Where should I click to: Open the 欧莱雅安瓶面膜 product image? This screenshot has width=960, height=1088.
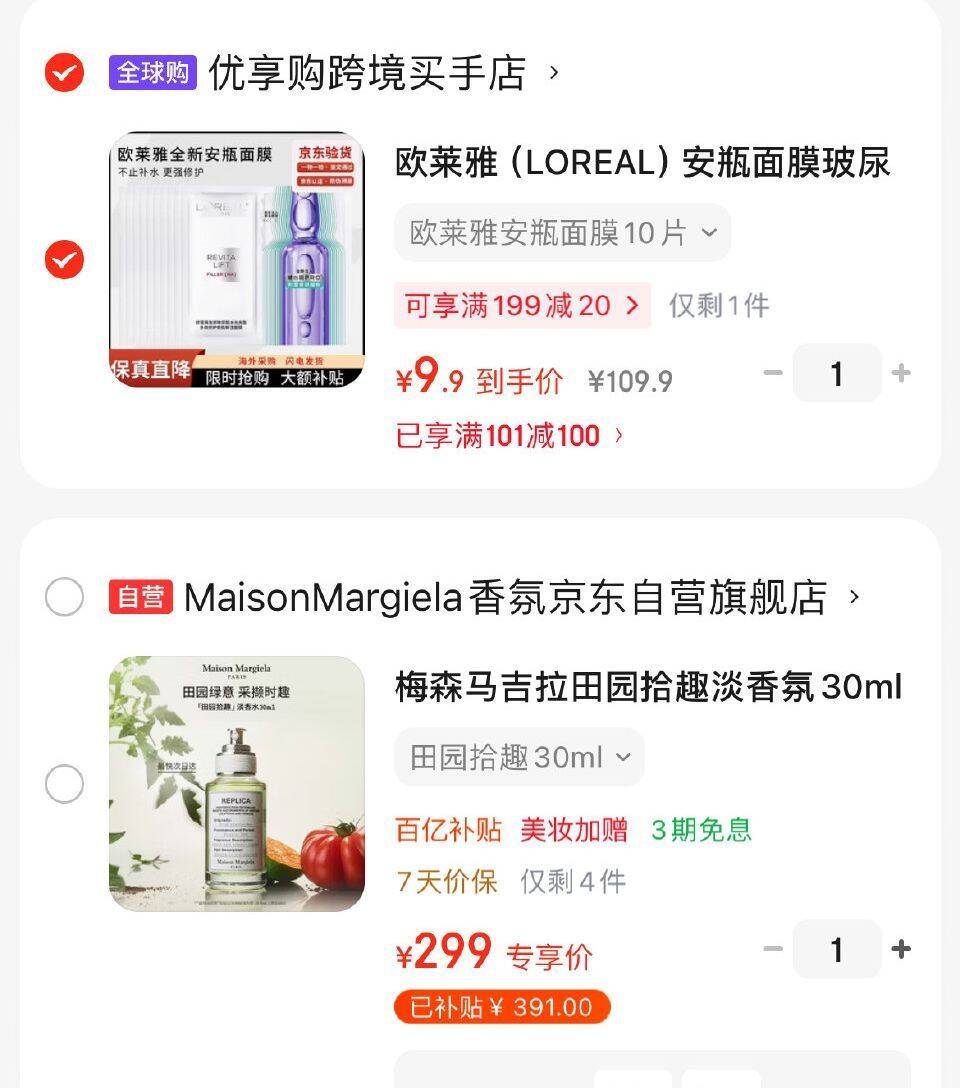click(x=237, y=260)
